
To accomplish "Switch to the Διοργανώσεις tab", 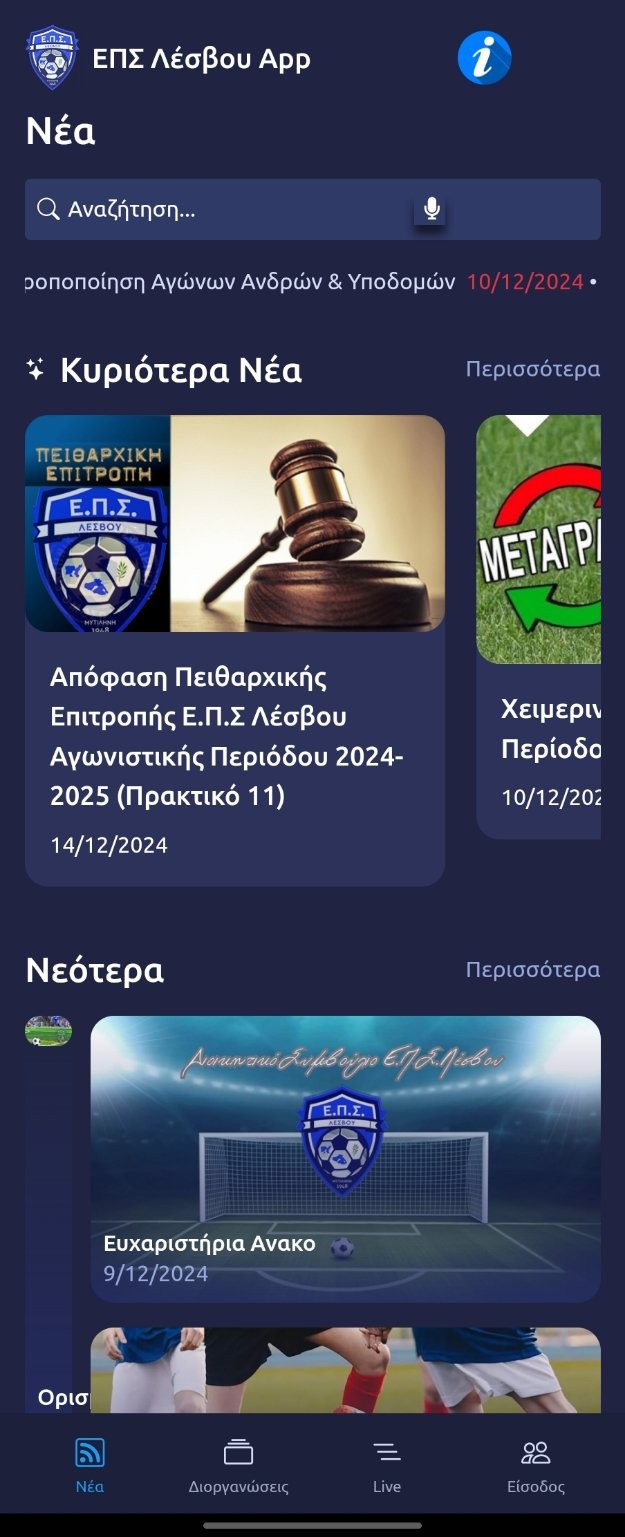I will (x=238, y=1465).
